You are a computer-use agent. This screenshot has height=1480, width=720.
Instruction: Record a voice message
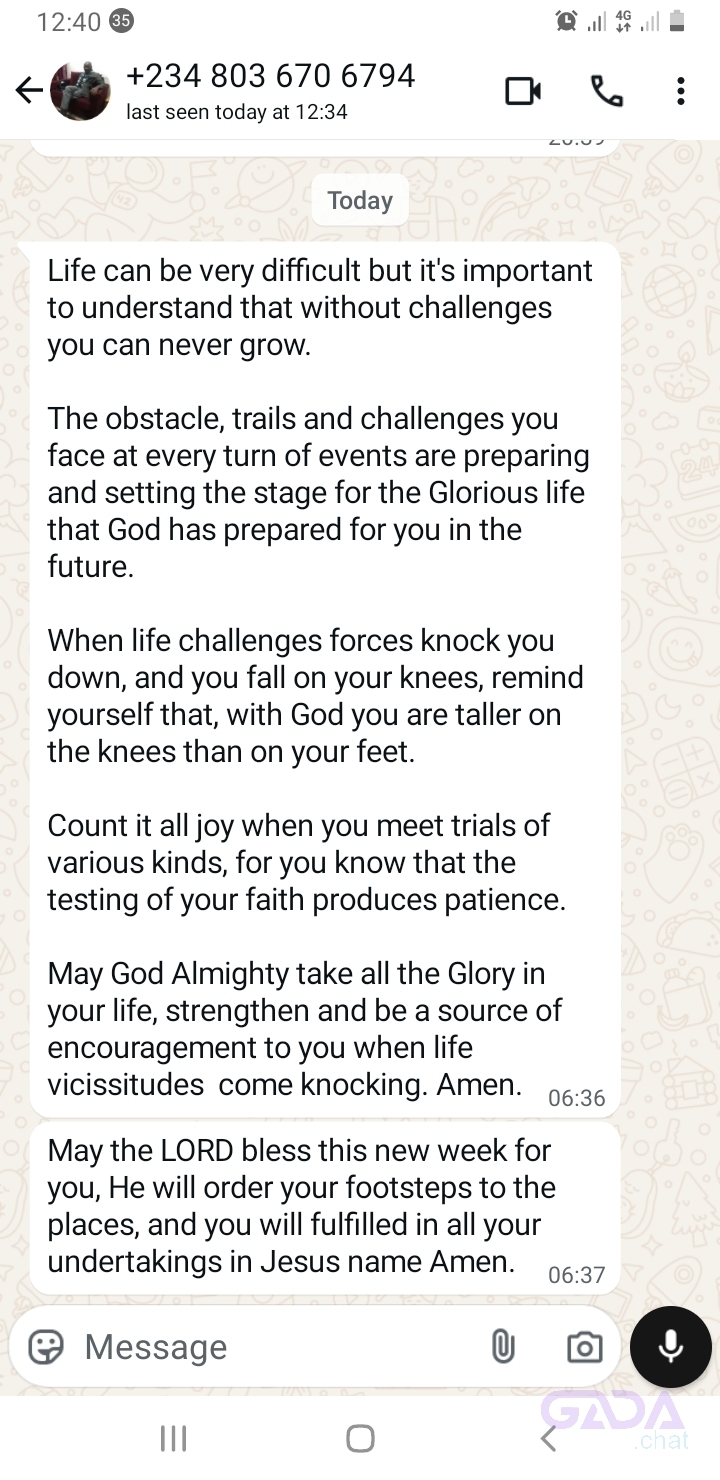pyautogui.click(x=670, y=1347)
